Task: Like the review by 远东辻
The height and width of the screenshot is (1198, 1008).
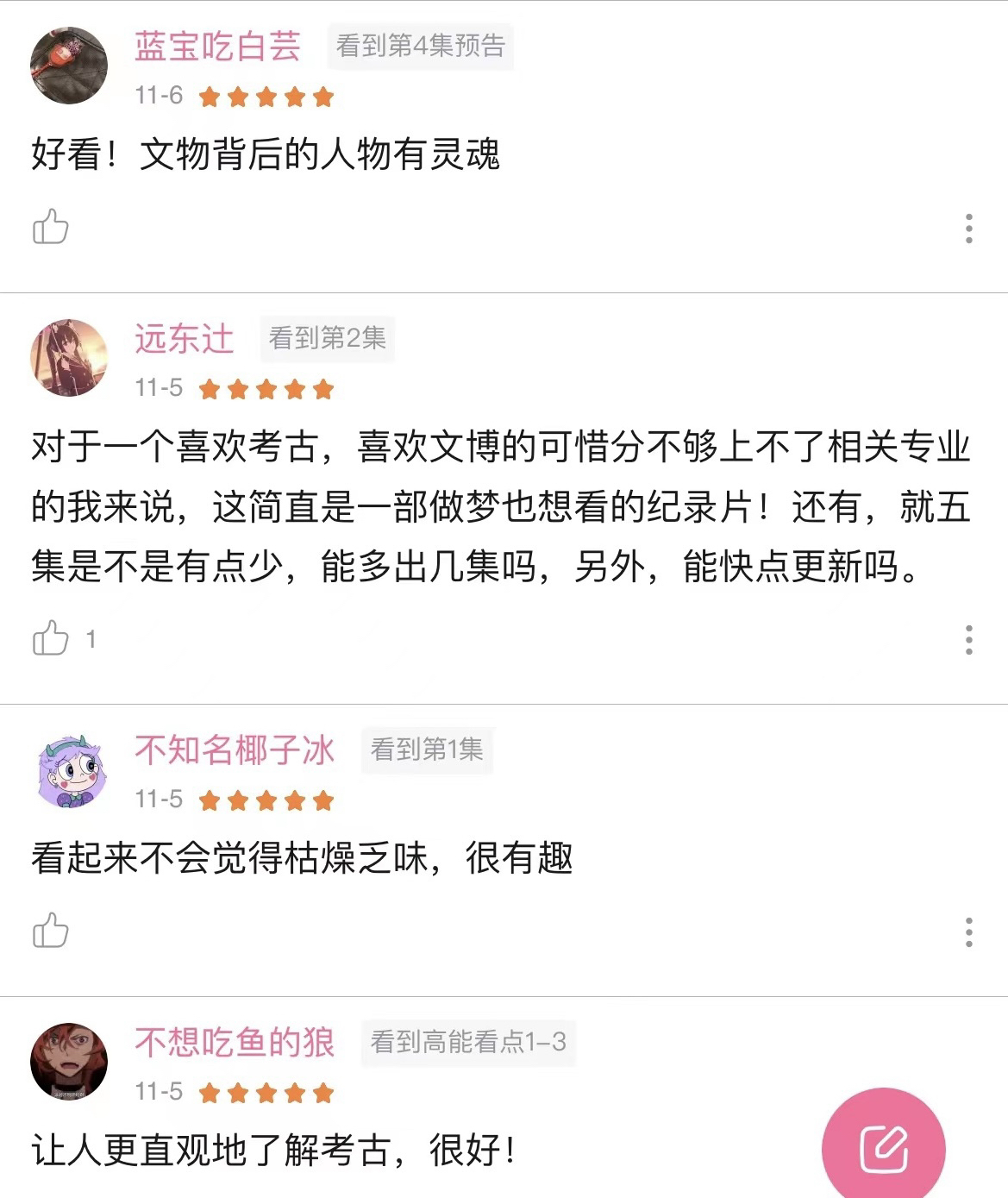Action: point(50,638)
